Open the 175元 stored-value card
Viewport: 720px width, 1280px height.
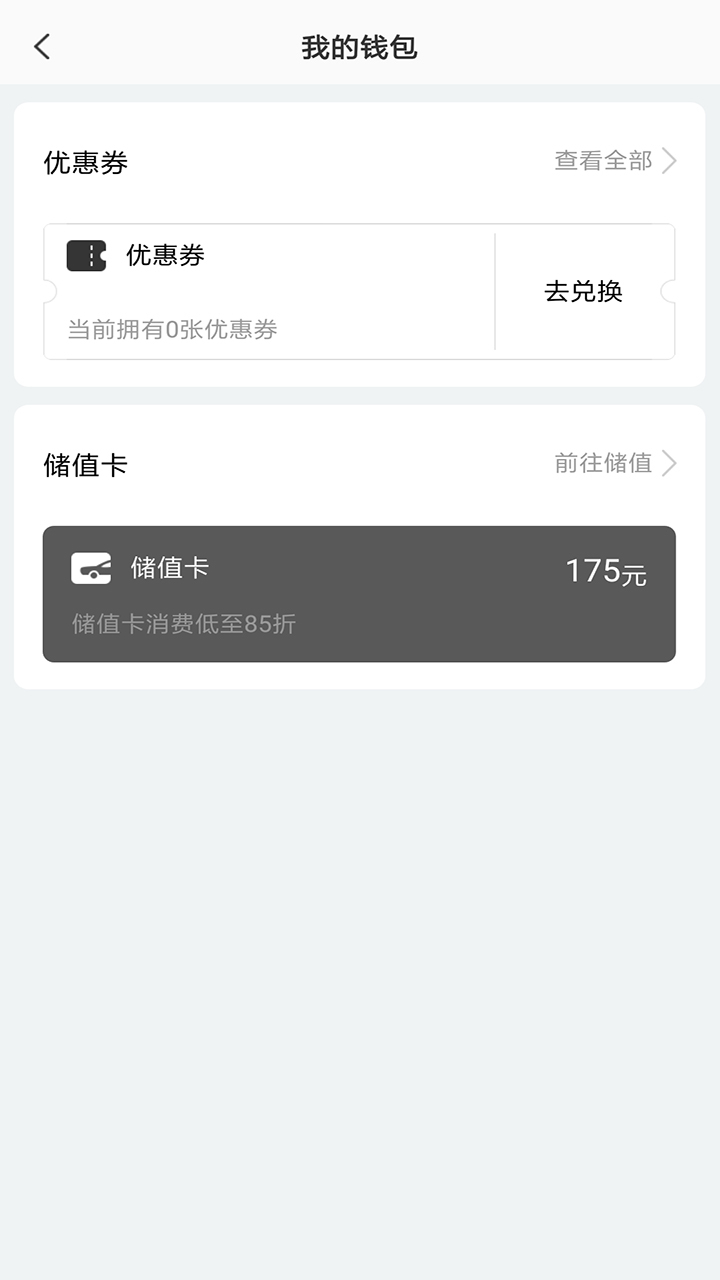(359, 594)
